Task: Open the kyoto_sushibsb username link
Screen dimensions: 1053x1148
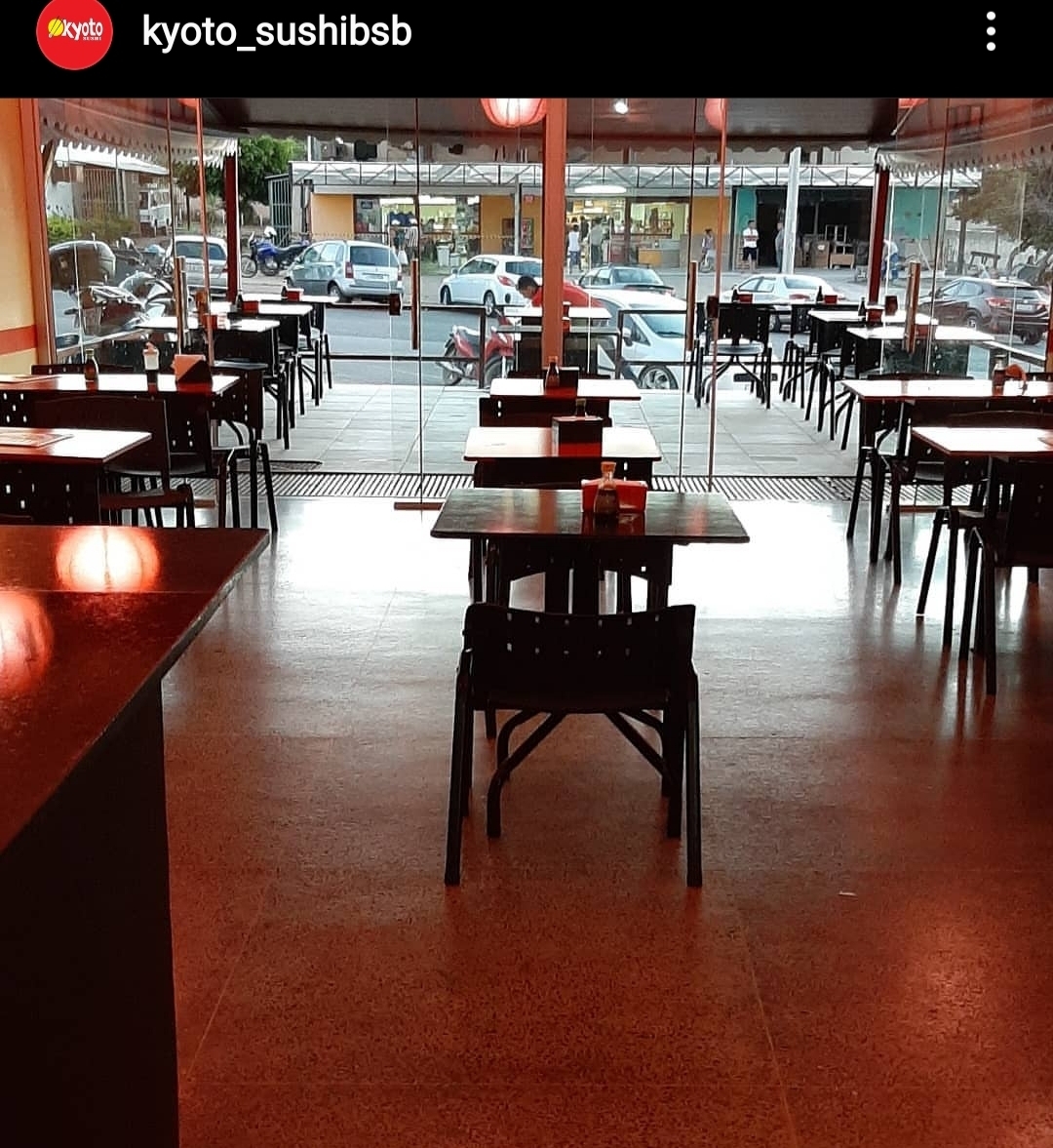Action: [277, 32]
